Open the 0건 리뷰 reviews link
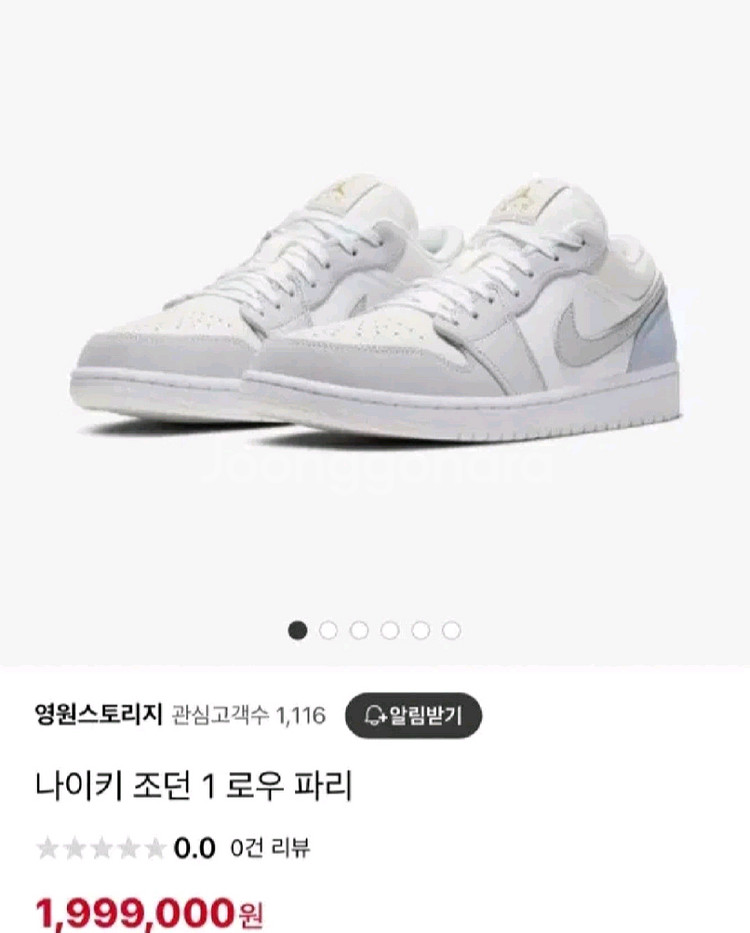The image size is (750, 933). 269,848
